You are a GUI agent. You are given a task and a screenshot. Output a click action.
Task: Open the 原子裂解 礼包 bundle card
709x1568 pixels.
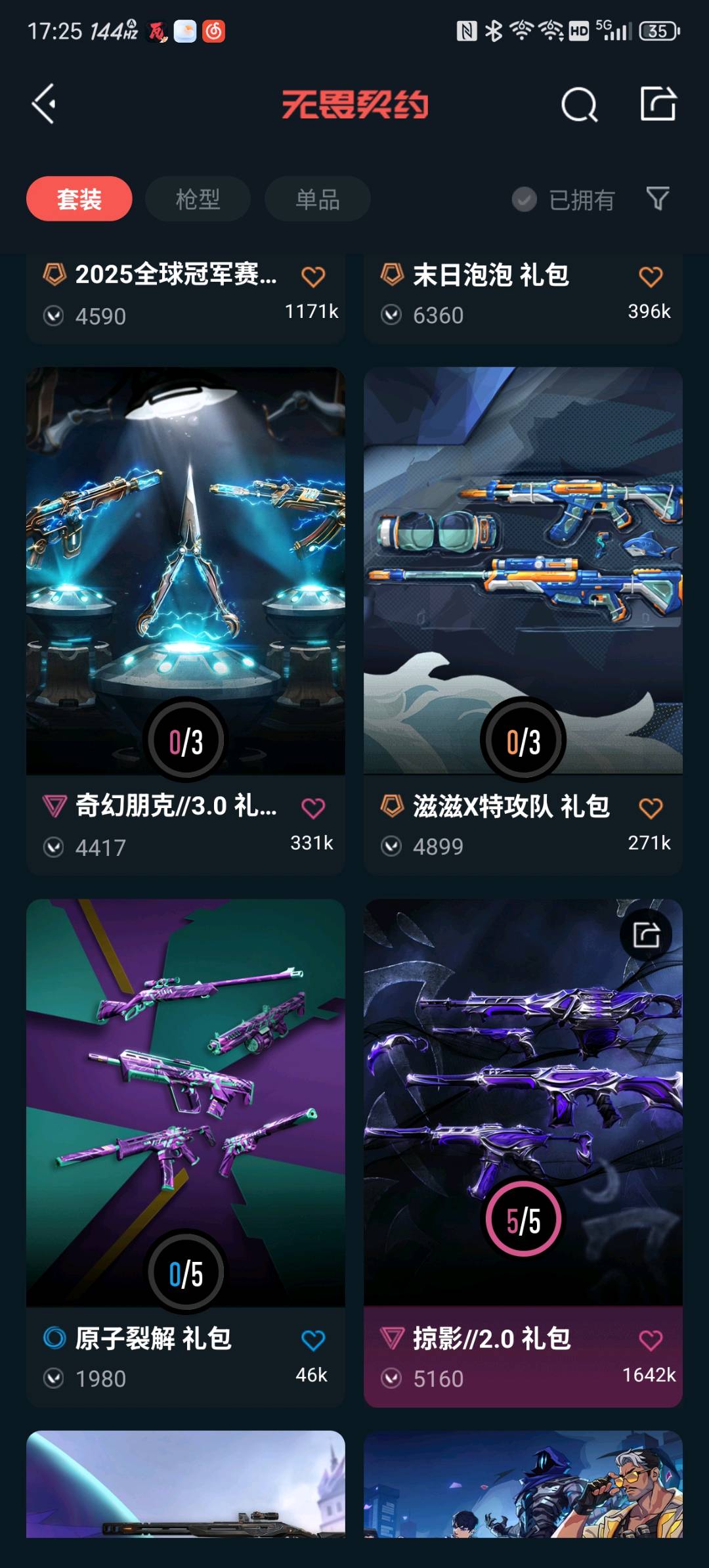coord(185,1104)
